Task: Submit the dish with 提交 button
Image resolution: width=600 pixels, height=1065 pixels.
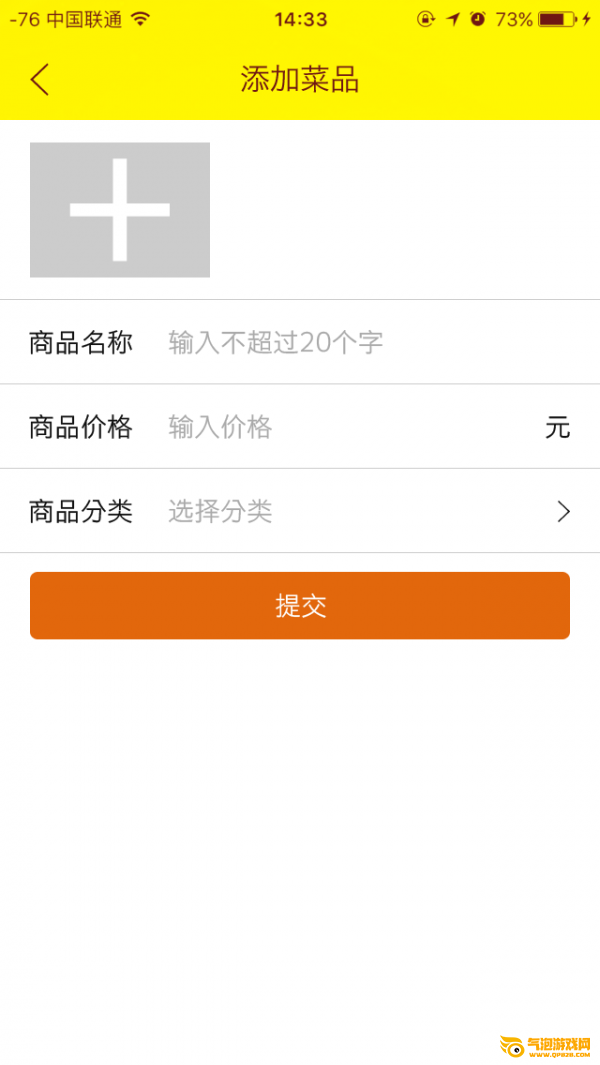Action: click(300, 605)
